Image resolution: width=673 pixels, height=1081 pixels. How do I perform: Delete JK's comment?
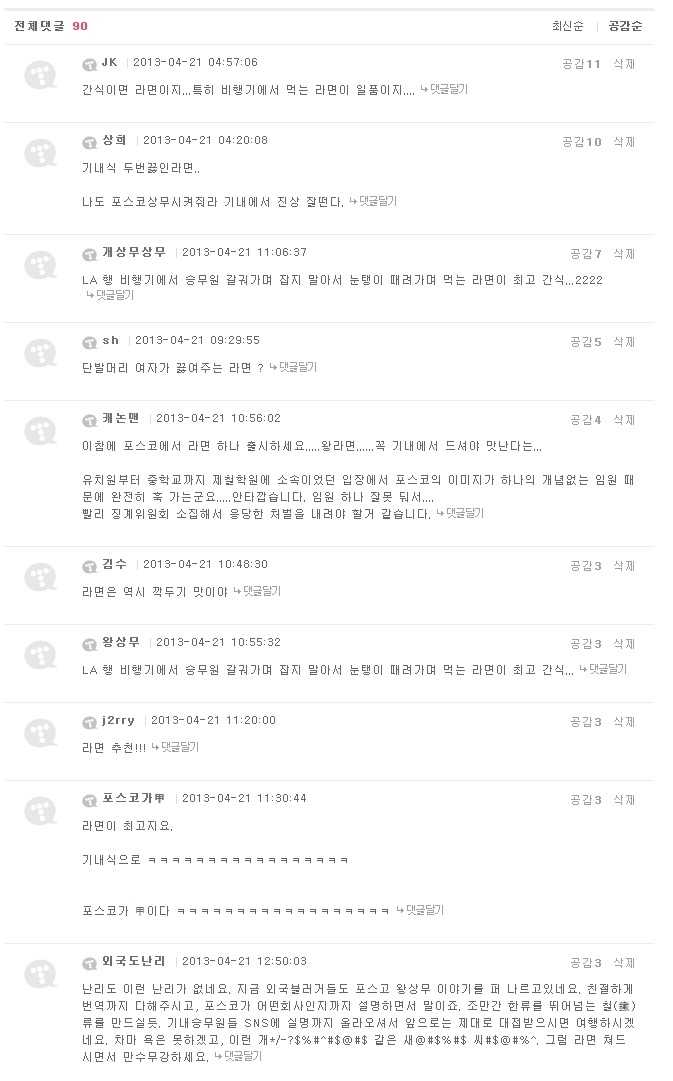click(624, 63)
